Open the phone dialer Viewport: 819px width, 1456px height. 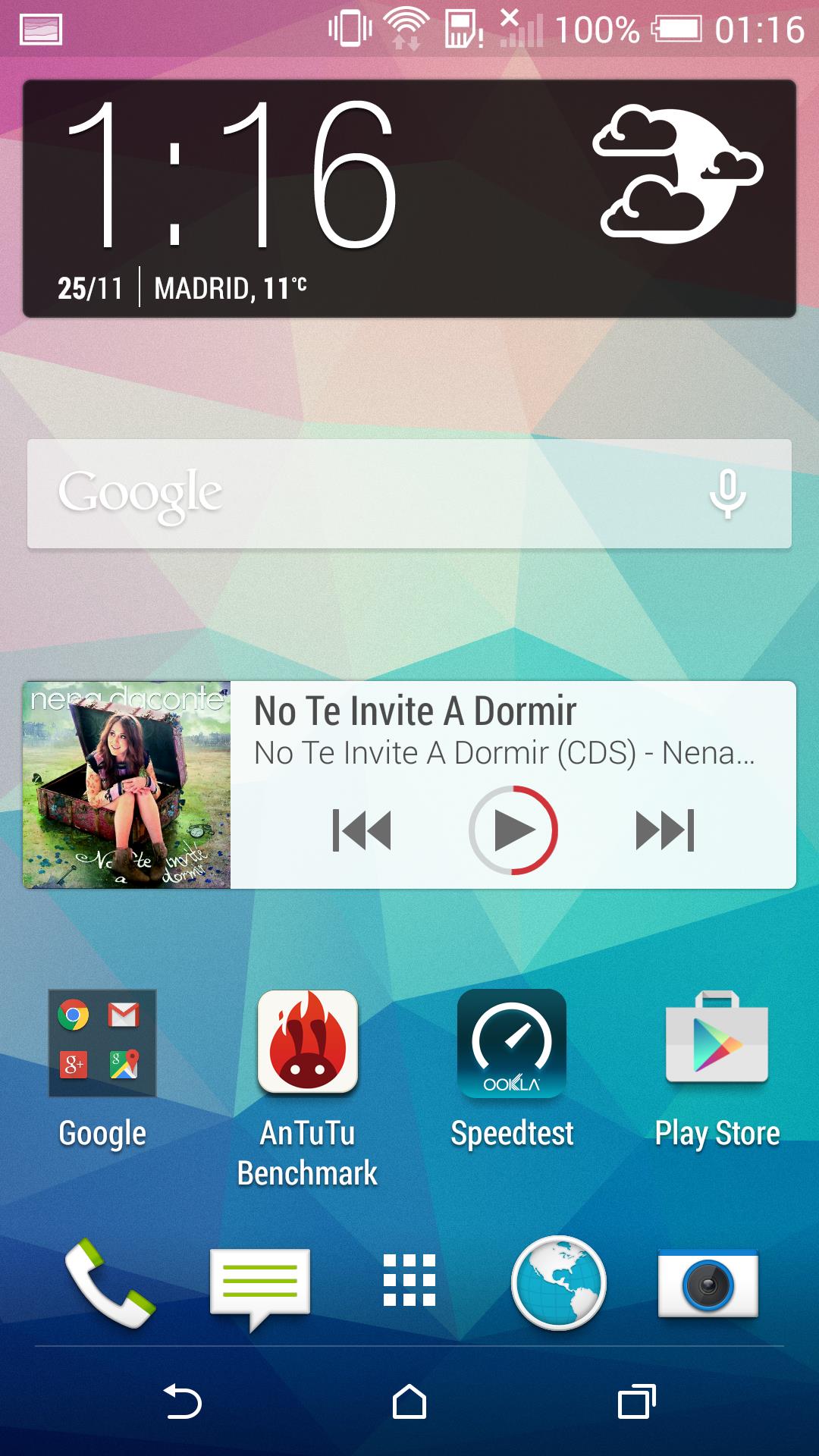(110, 1283)
